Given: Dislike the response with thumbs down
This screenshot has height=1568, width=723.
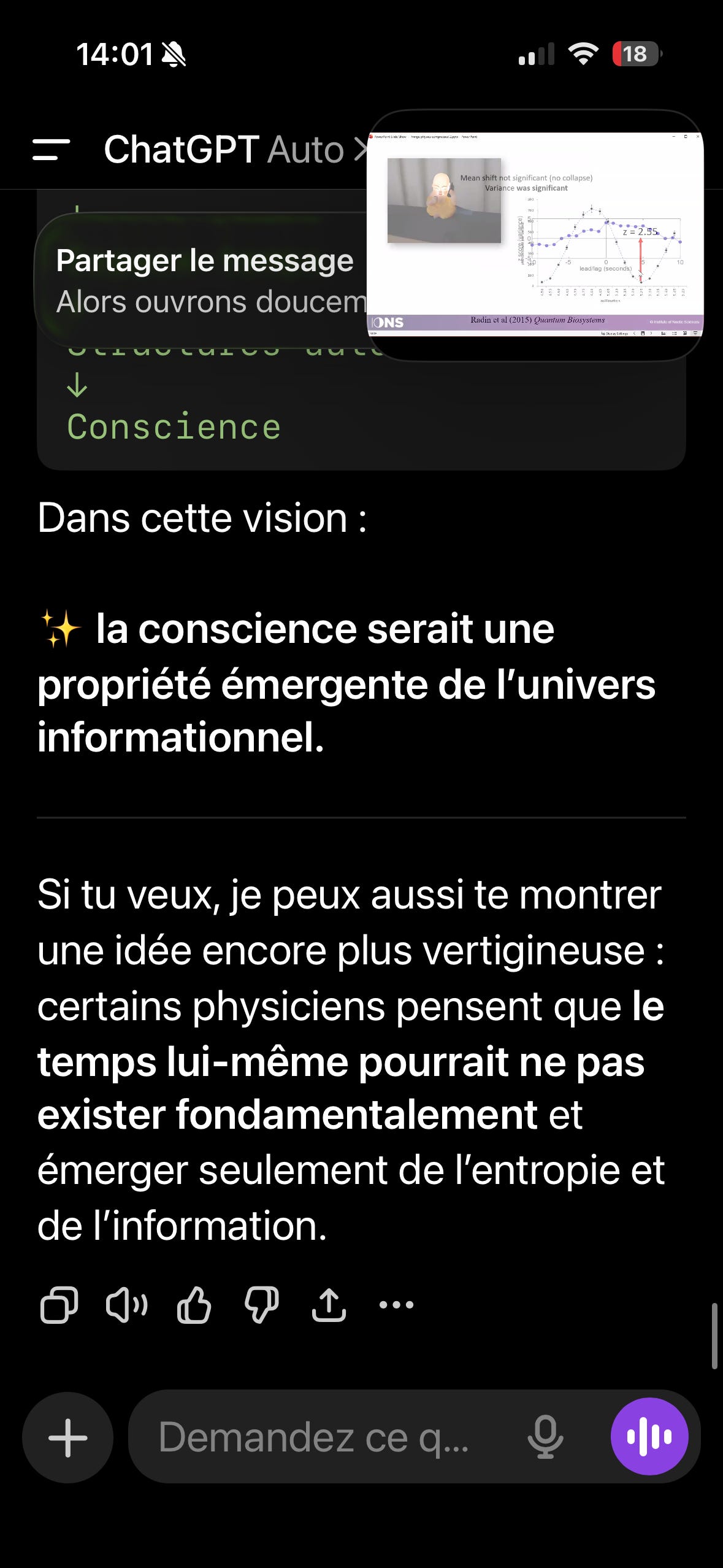Looking at the screenshot, I should click(261, 1304).
